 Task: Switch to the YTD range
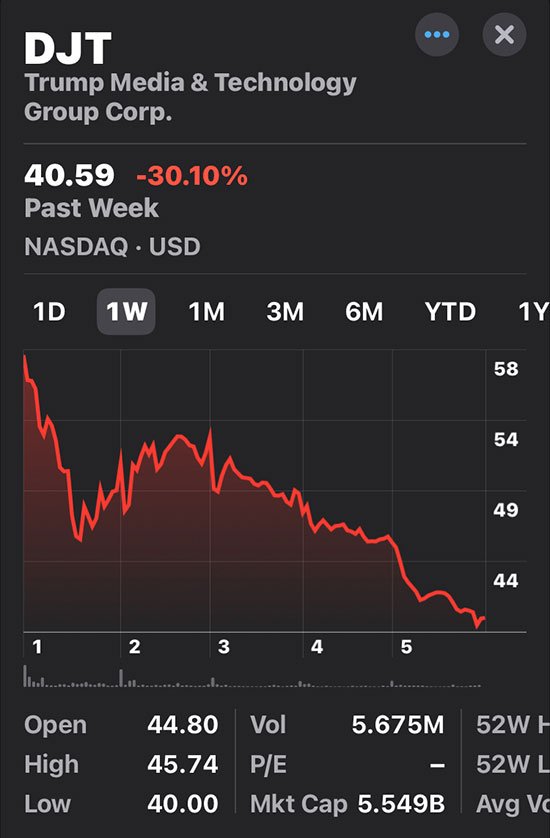tap(450, 312)
